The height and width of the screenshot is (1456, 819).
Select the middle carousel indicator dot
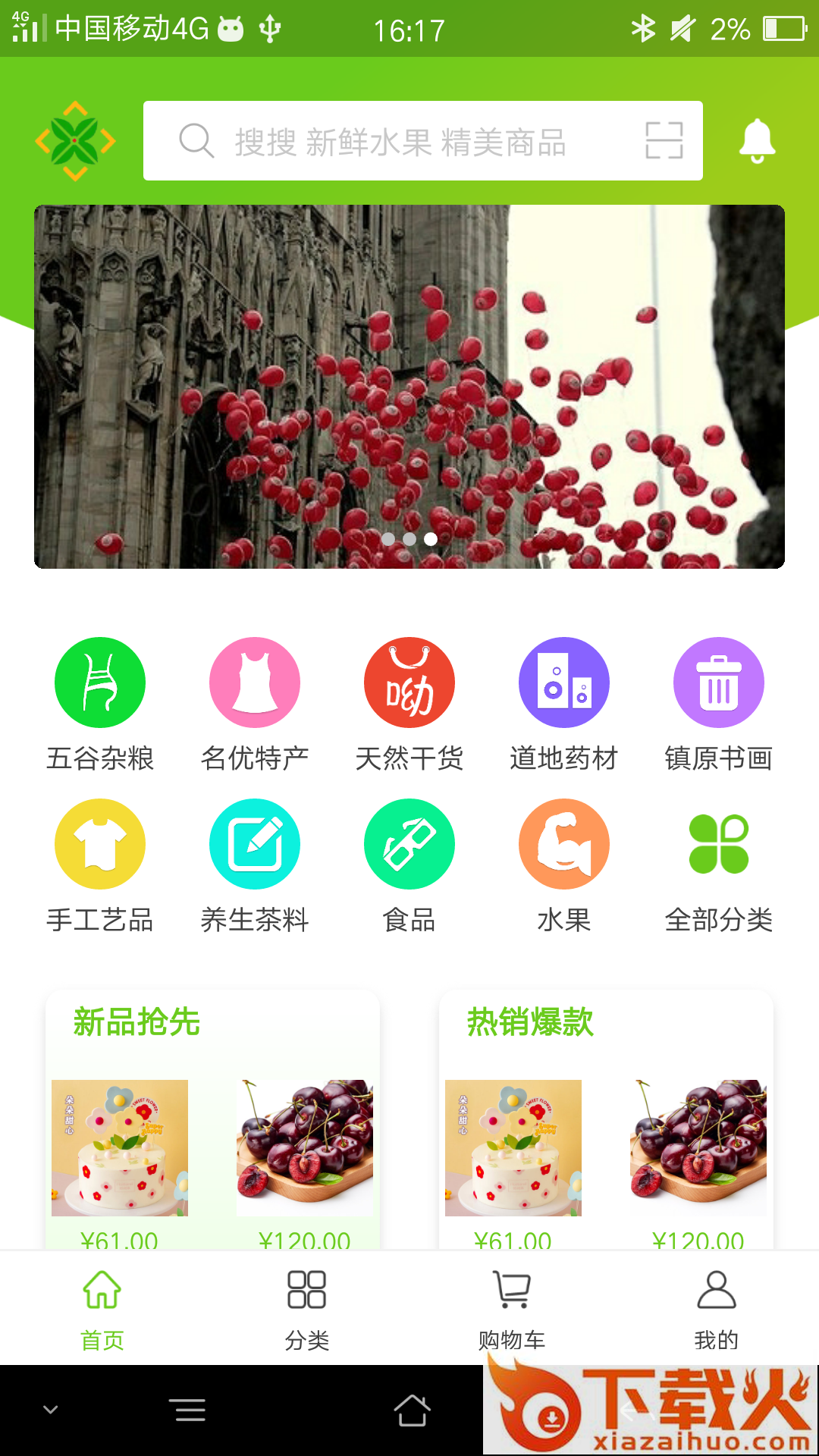click(409, 539)
